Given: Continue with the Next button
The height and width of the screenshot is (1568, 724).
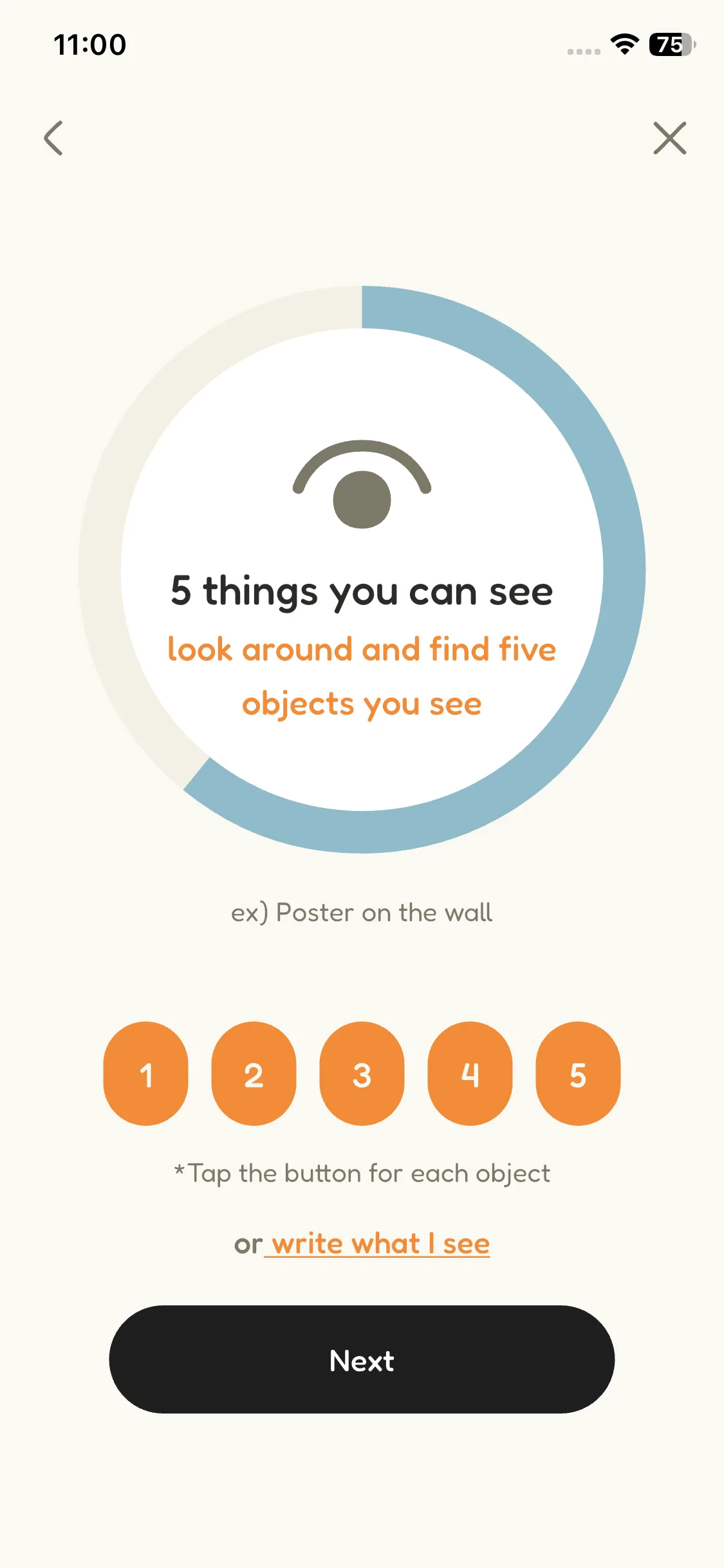Looking at the screenshot, I should (362, 1359).
